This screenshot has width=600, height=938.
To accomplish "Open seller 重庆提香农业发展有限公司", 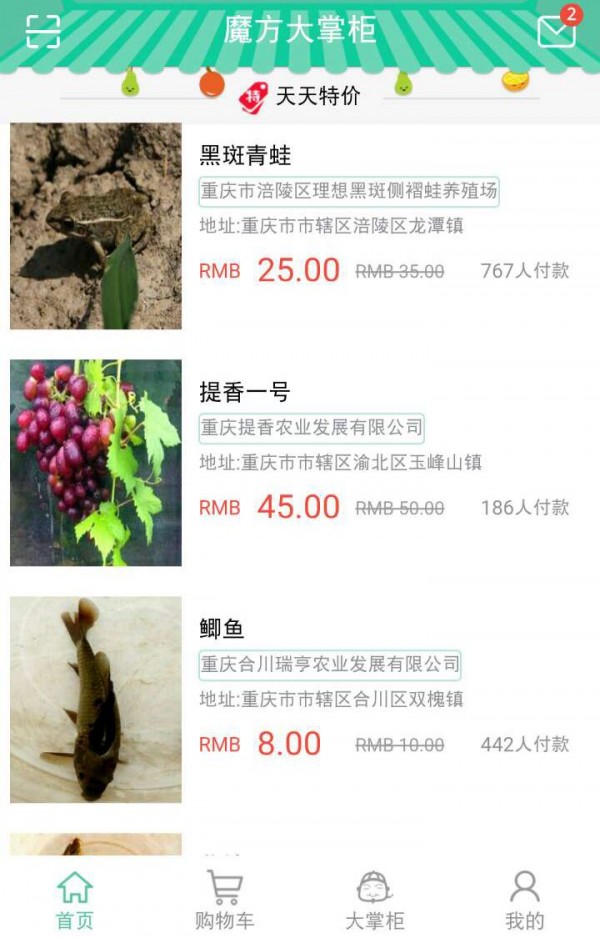I will pos(312,427).
